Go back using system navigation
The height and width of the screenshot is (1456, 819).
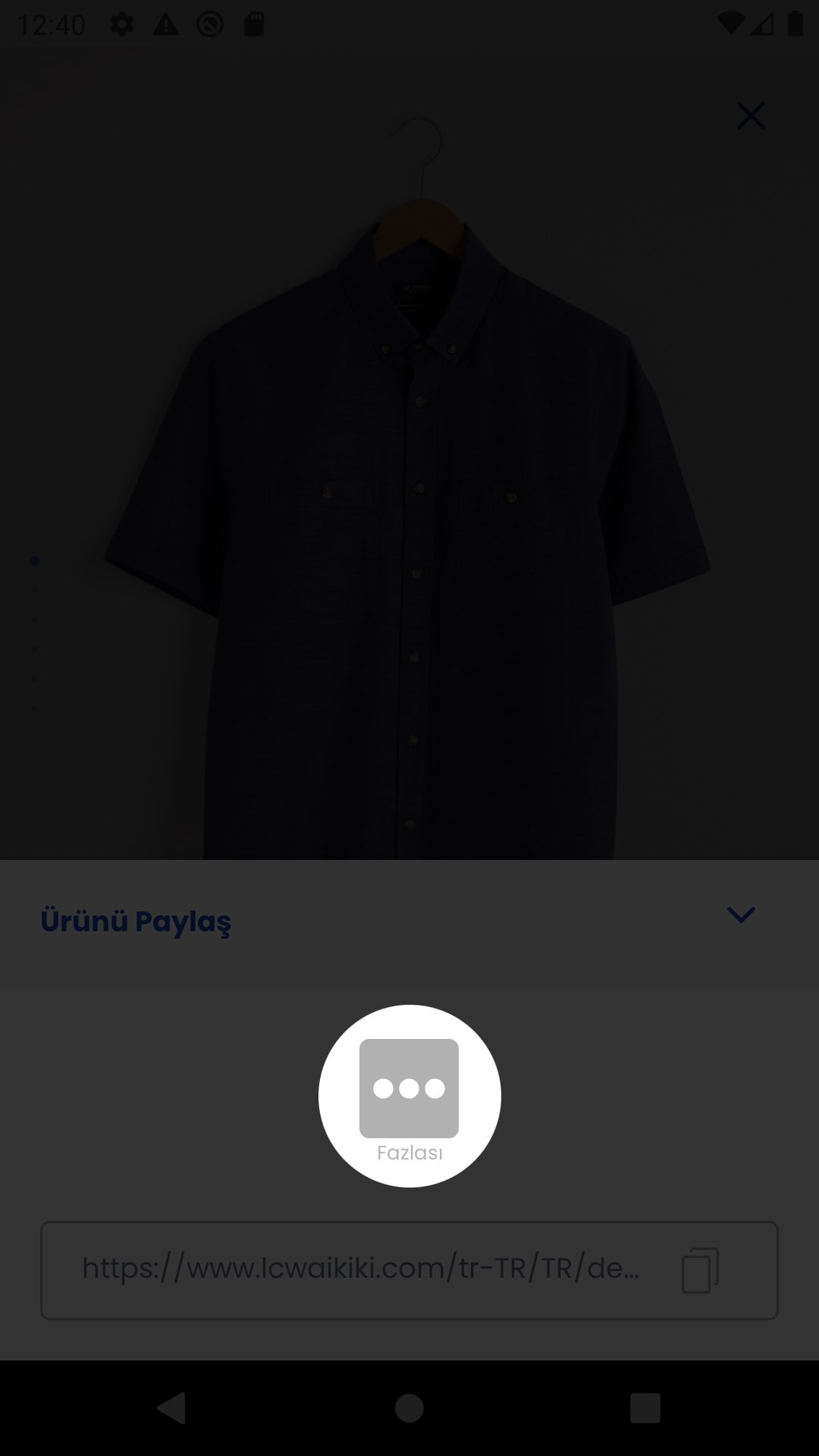point(171,1408)
